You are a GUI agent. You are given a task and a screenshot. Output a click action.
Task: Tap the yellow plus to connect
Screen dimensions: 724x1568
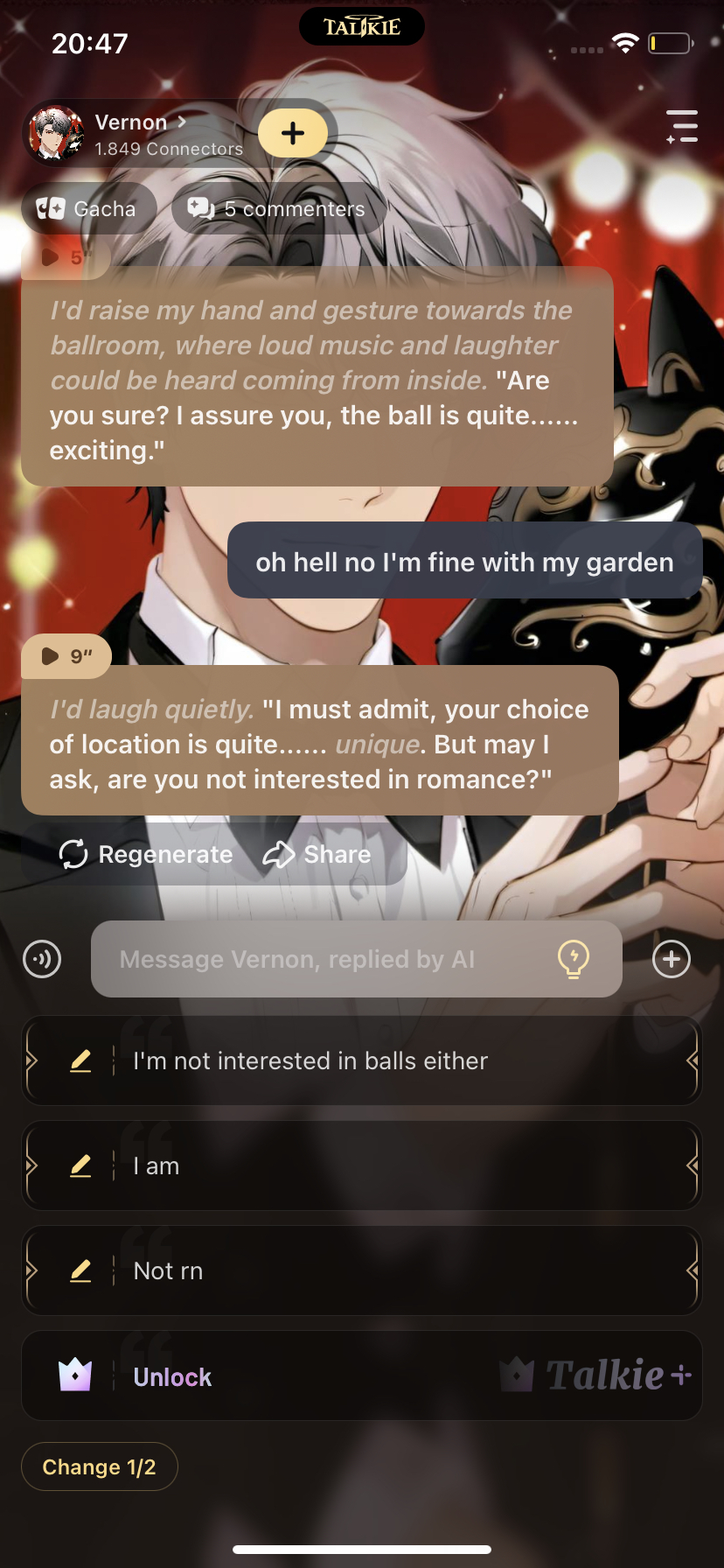293,133
